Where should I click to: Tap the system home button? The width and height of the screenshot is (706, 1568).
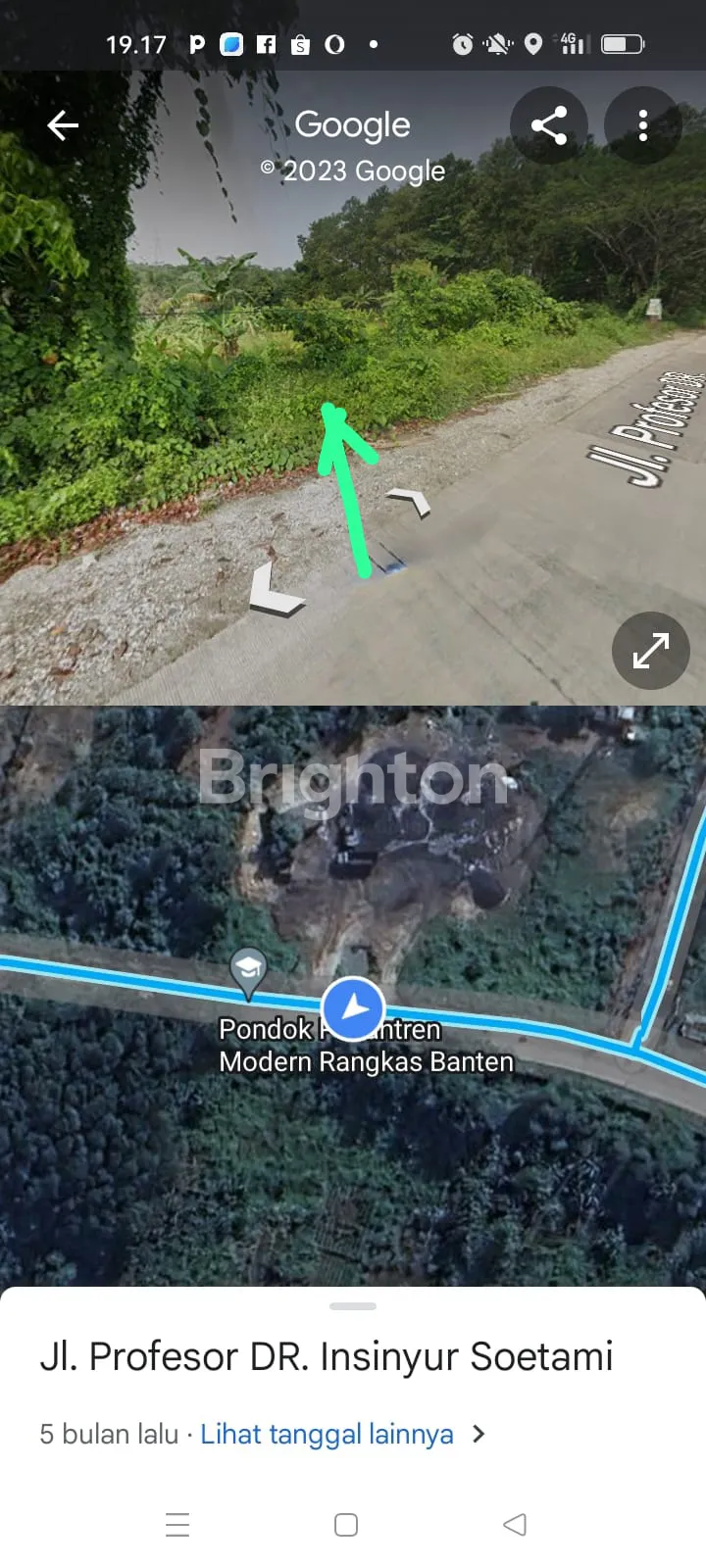[346, 1525]
